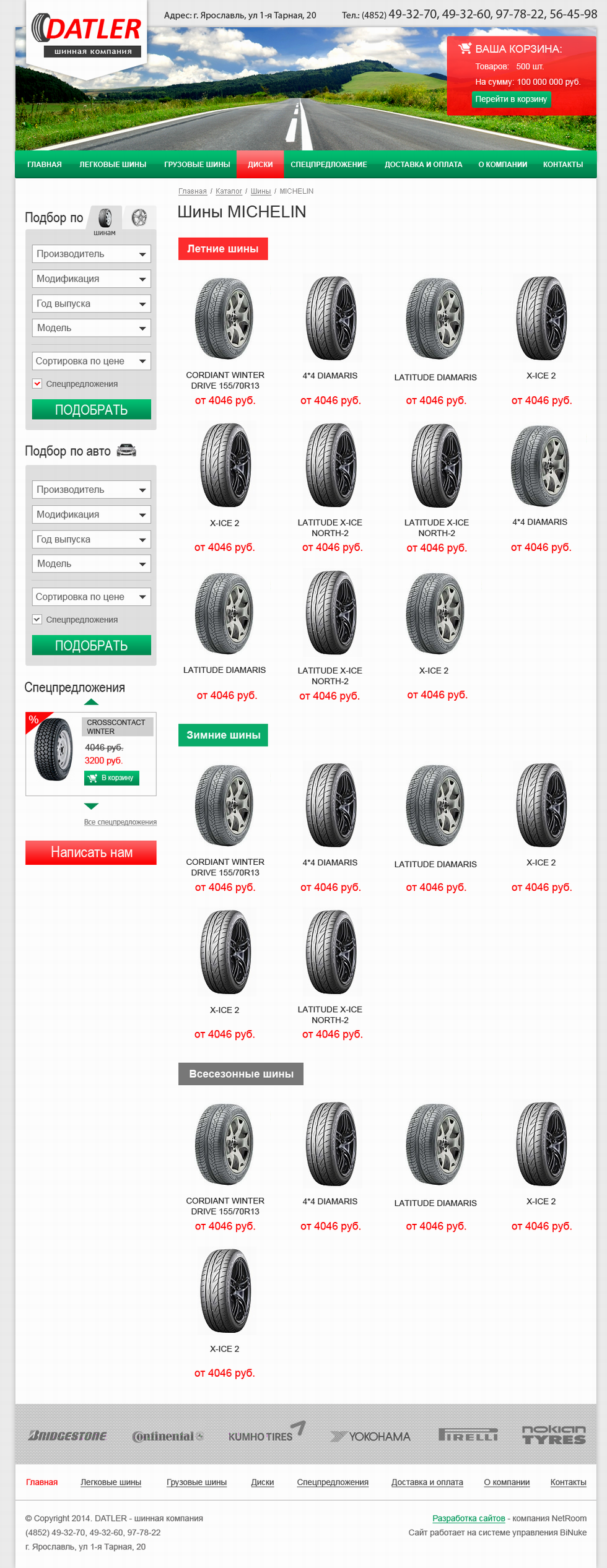Follow the Разработка сайтов link

tap(468, 1518)
